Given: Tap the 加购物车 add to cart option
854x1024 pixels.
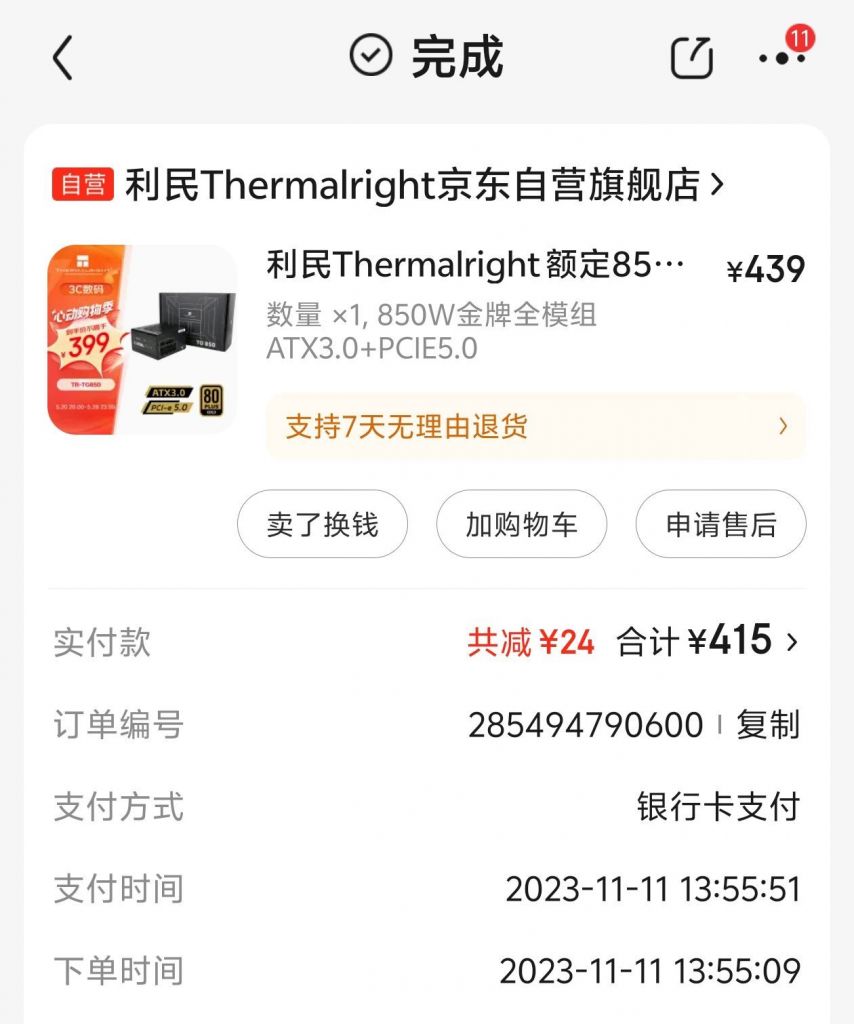Looking at the screenshot, I should [522, 523].
